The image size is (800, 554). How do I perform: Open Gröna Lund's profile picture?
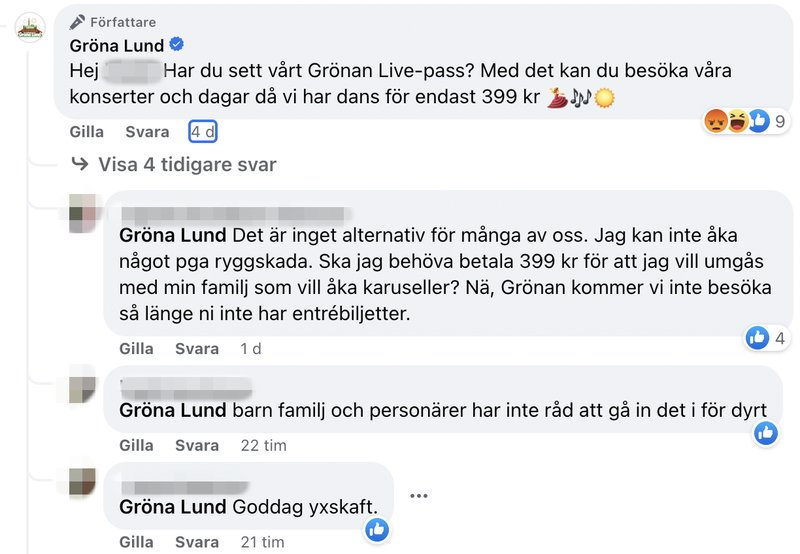[32, 27]
